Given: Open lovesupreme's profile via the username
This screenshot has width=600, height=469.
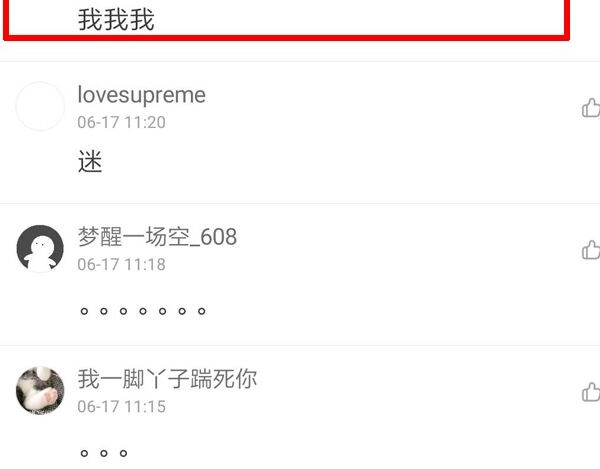Looking at the screenshot, I should (141, 95).
